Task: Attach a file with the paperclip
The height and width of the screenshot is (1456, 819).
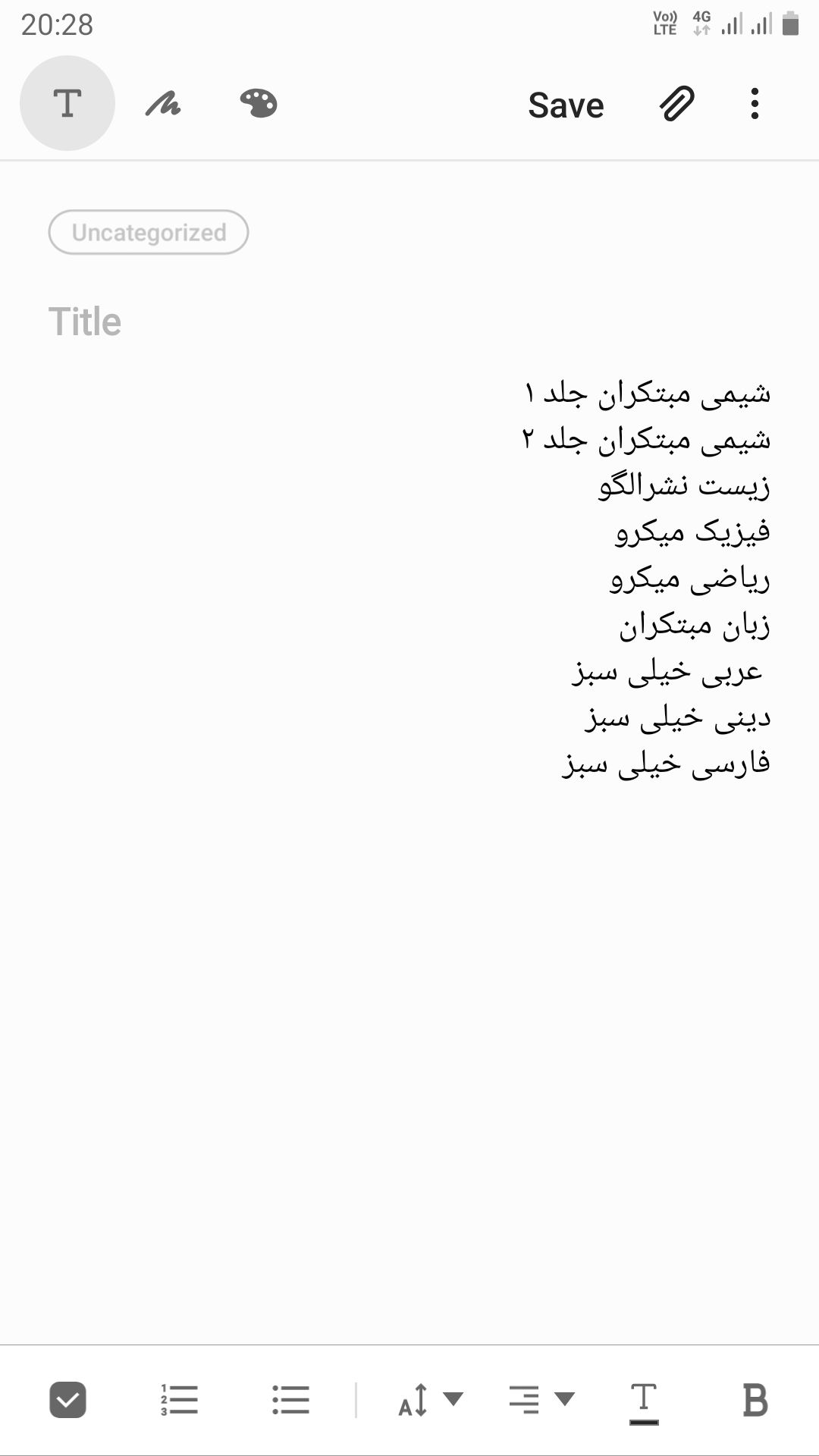Action: click(676, 103)
